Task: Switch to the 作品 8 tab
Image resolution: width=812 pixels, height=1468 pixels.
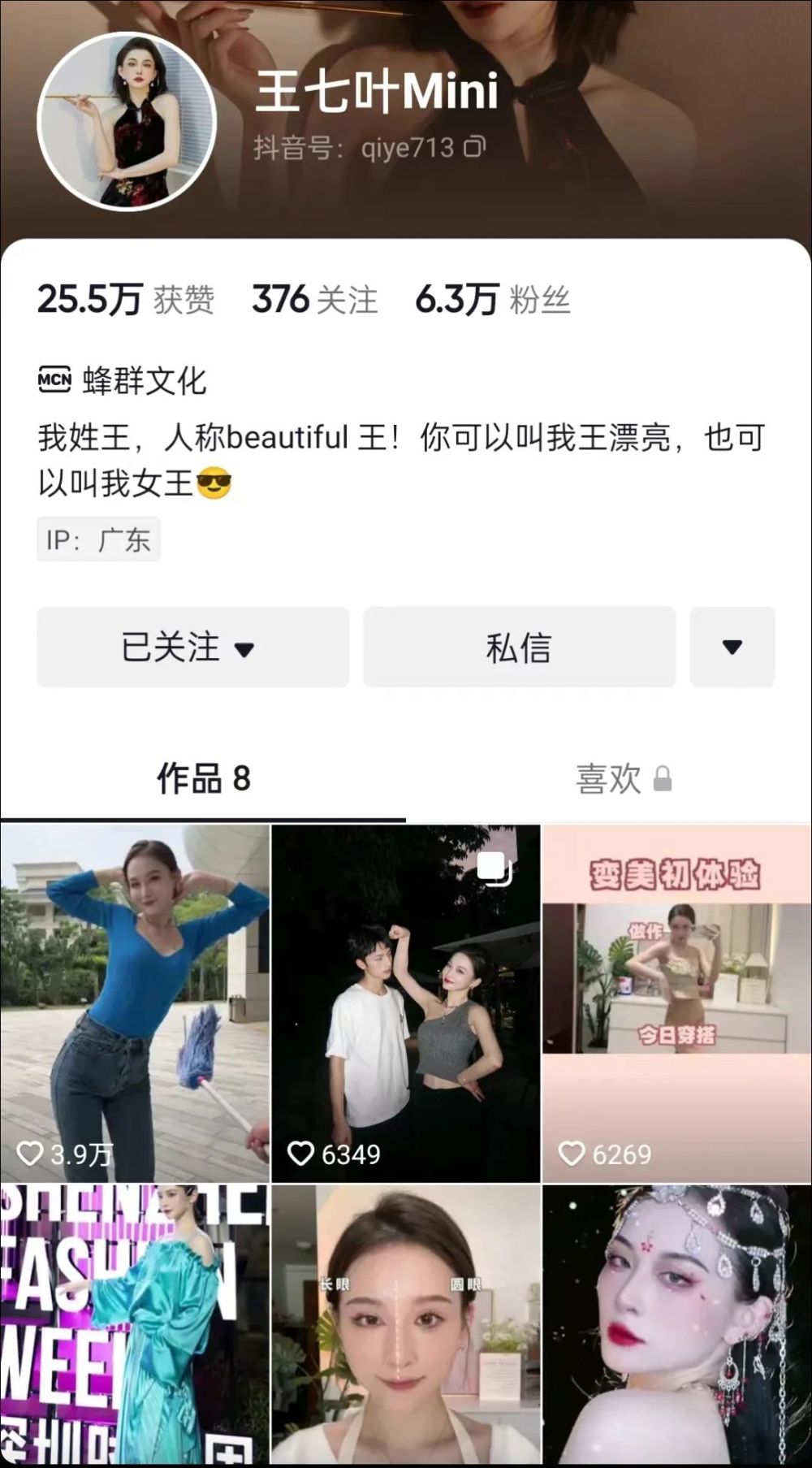Action: pyautogui.click(x=203, y=778)
